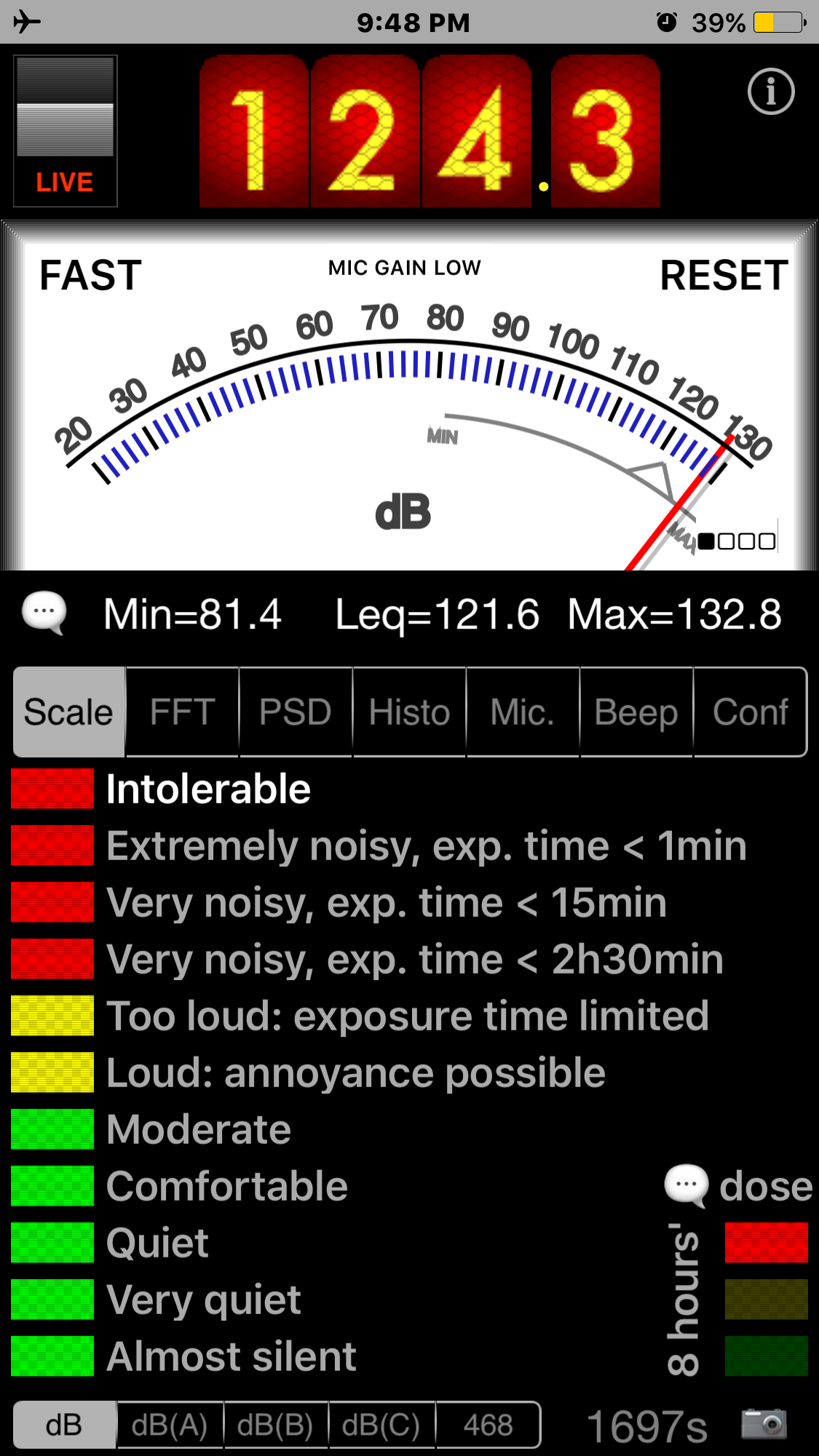
Task: Tap the speech bubble beside Min
Action: point(44,613)
